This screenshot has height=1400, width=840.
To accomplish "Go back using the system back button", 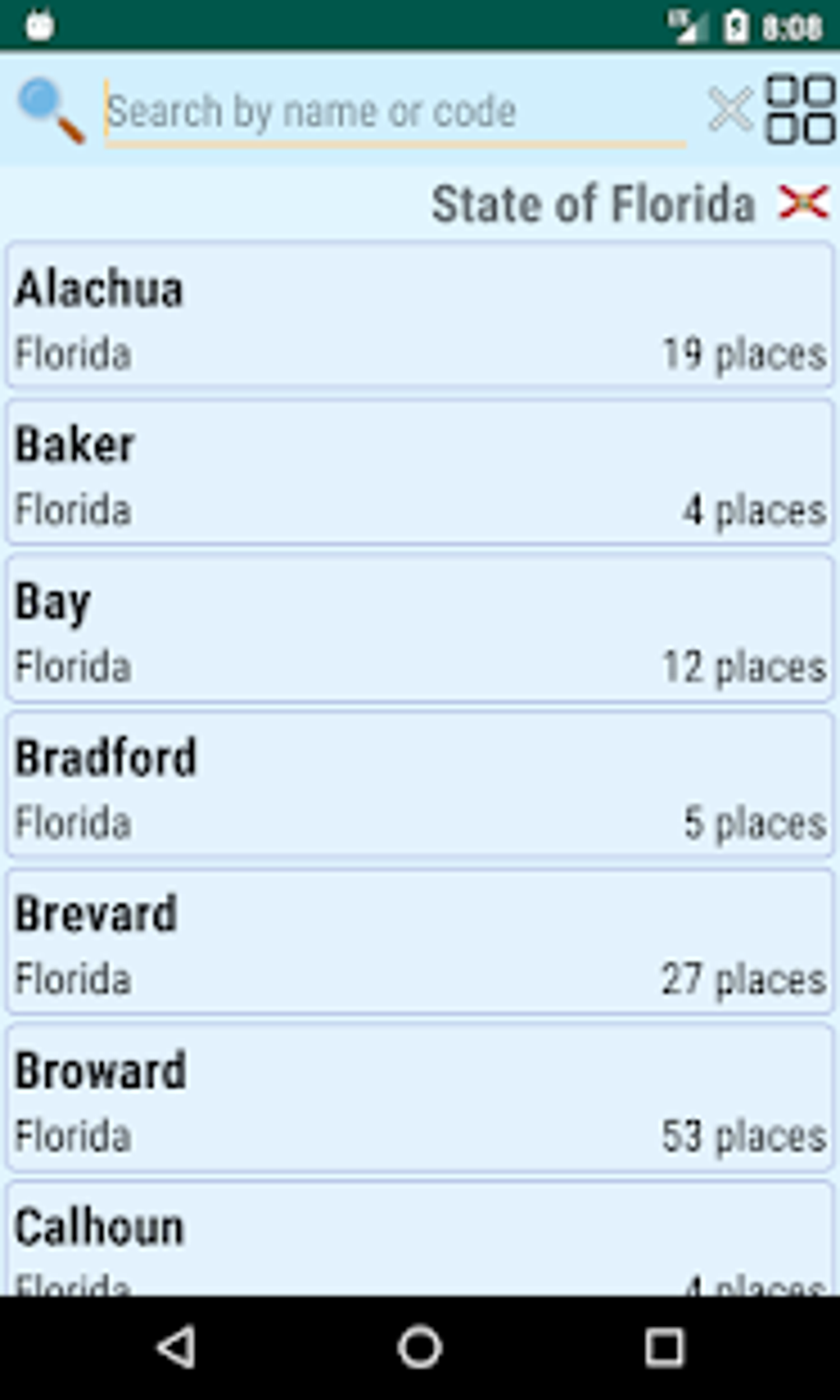I will 176,1347.
